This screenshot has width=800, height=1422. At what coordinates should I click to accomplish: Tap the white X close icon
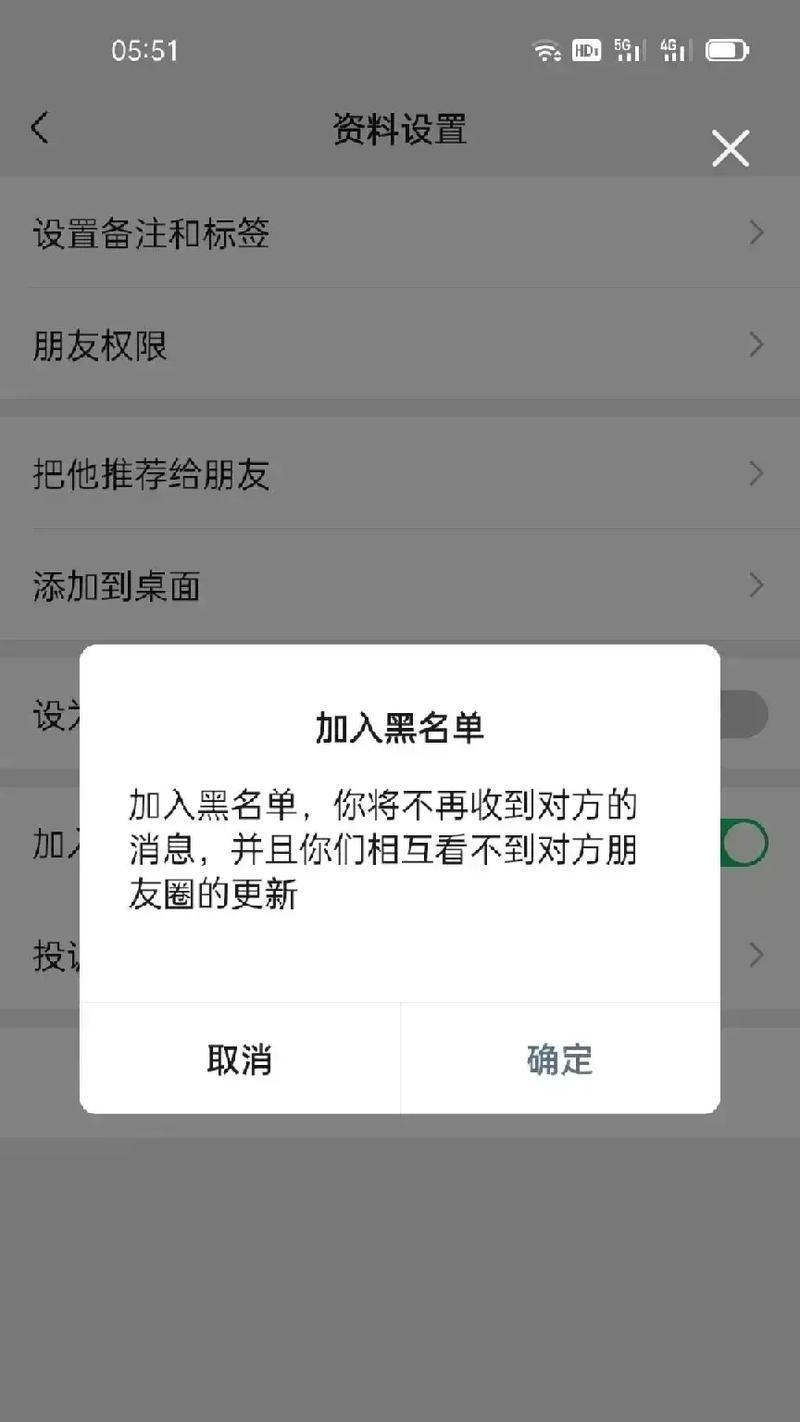(730, 149)
